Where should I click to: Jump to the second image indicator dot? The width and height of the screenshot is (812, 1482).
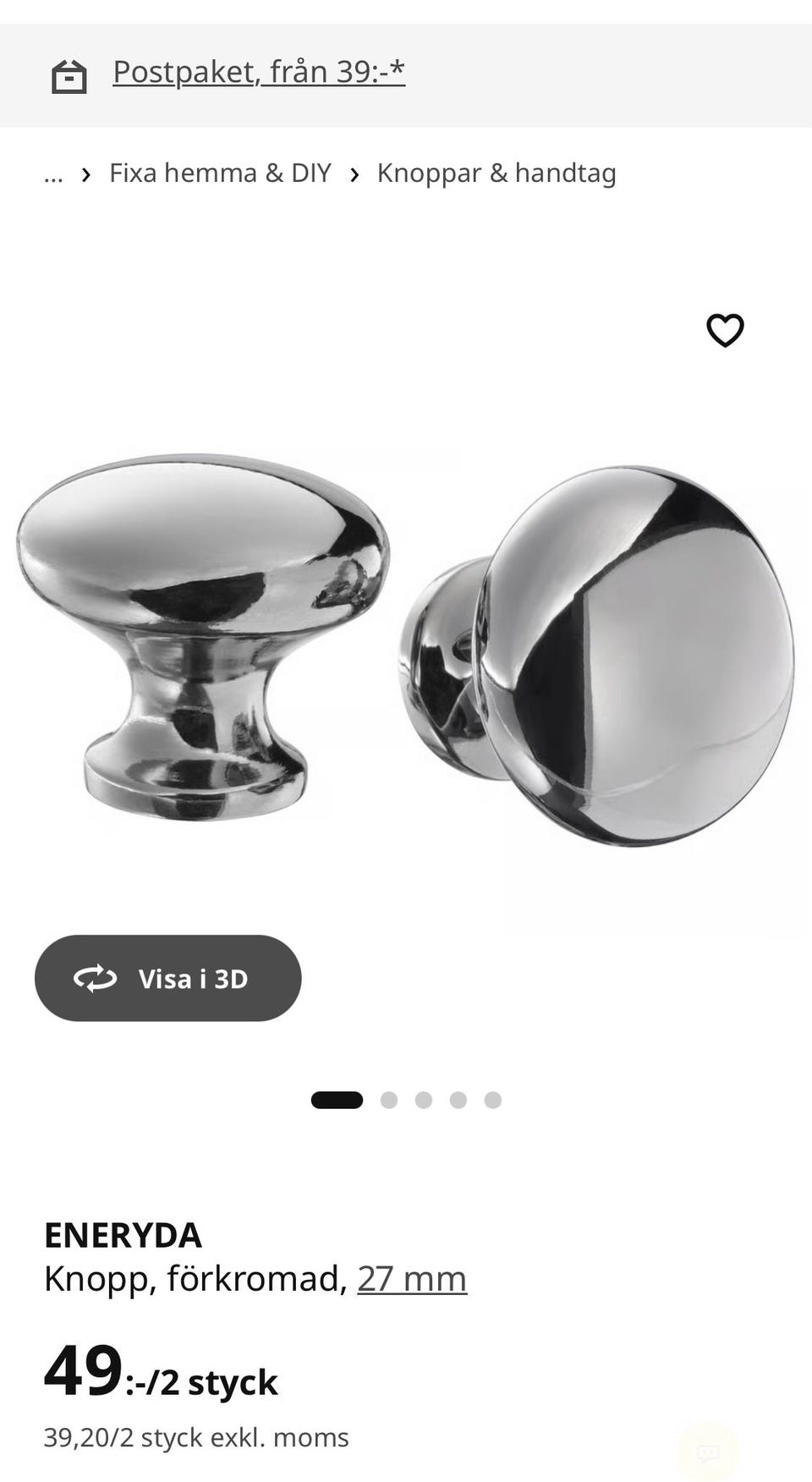point(389,1100)
